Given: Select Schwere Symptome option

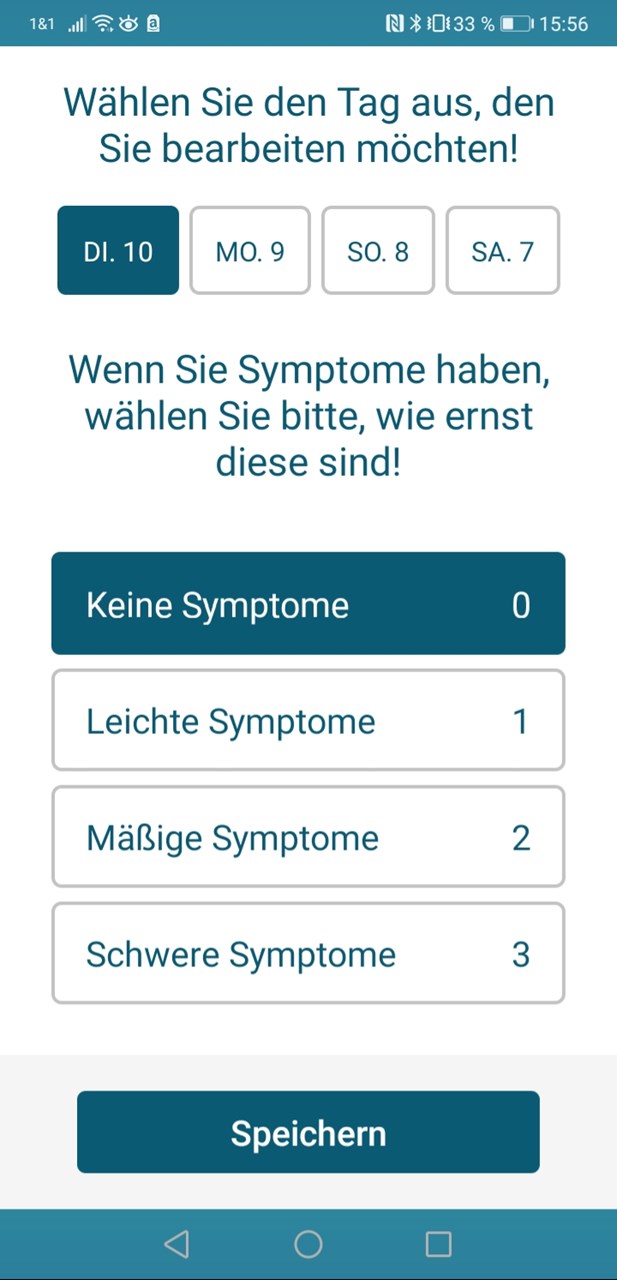Looking at the screenshot, I should [x=308, y=953].
